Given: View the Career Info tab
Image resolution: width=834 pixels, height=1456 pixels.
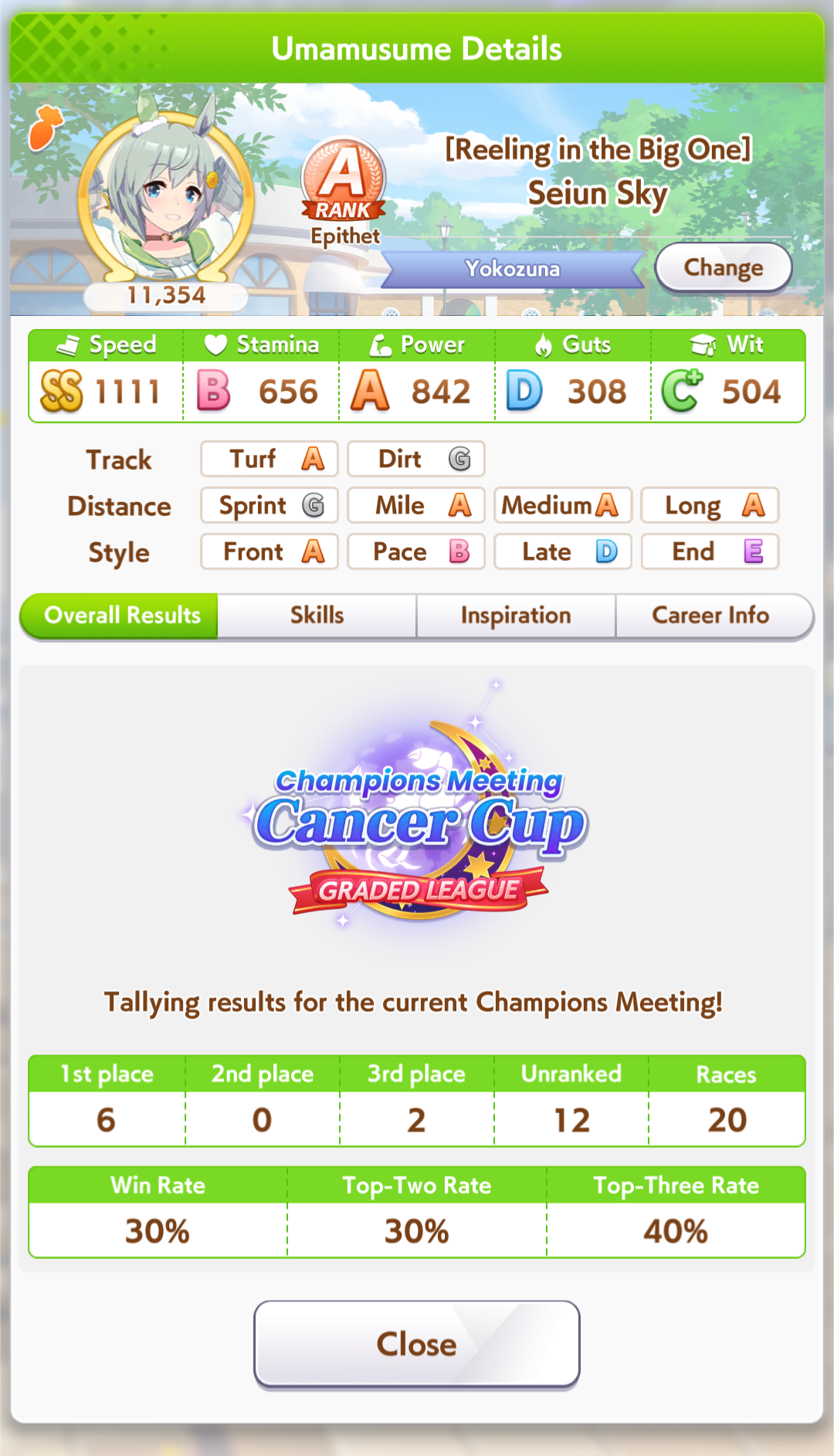Looking at the screenshot, I should (x=710, y=616).
